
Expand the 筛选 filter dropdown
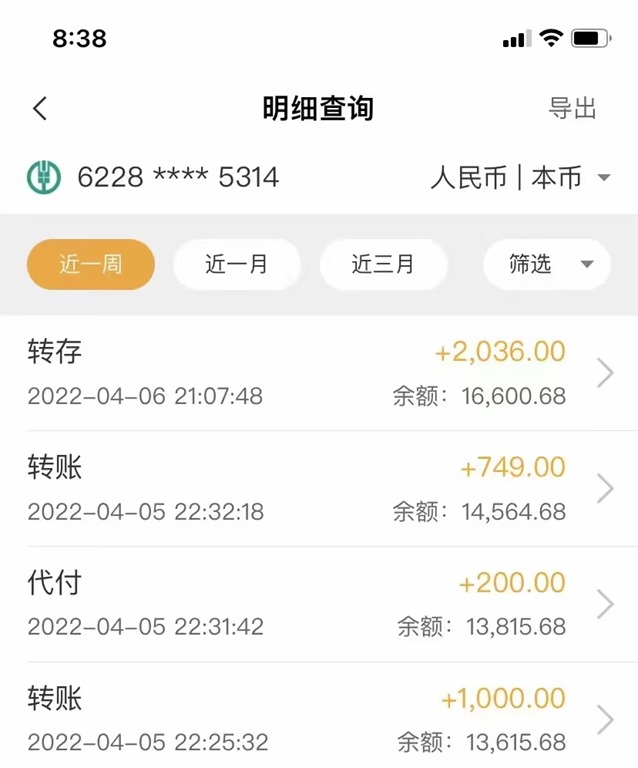pyautogui.click(x=546, y=264)
